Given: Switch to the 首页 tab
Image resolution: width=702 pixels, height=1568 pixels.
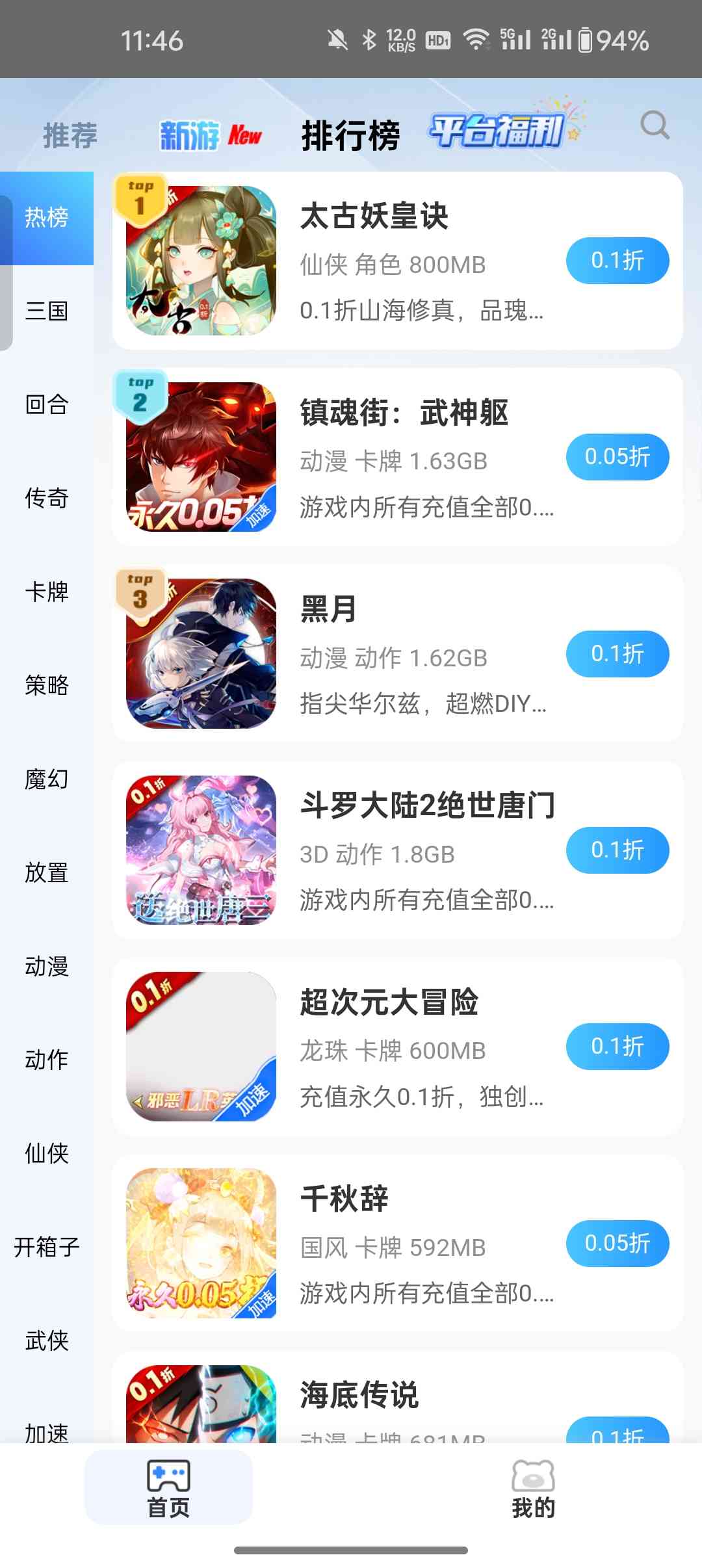Looking at the screenshot, I should [169, 1489].
